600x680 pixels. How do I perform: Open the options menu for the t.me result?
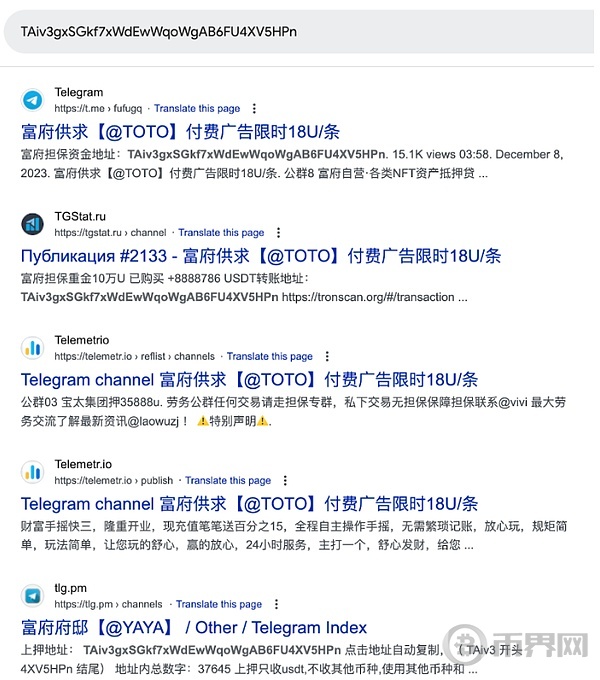[x=254, y=108]
